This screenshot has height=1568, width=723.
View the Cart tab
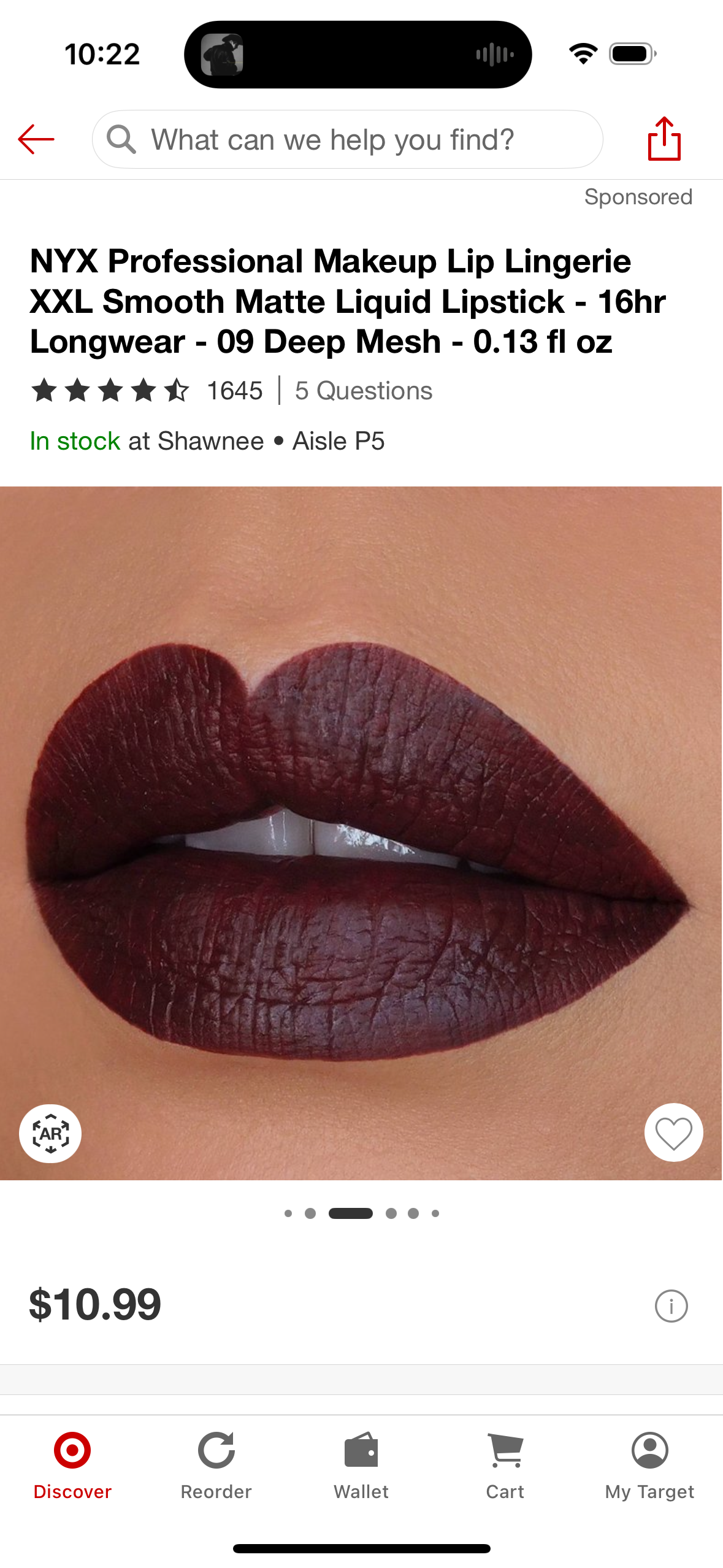[x=505, y=1466]
